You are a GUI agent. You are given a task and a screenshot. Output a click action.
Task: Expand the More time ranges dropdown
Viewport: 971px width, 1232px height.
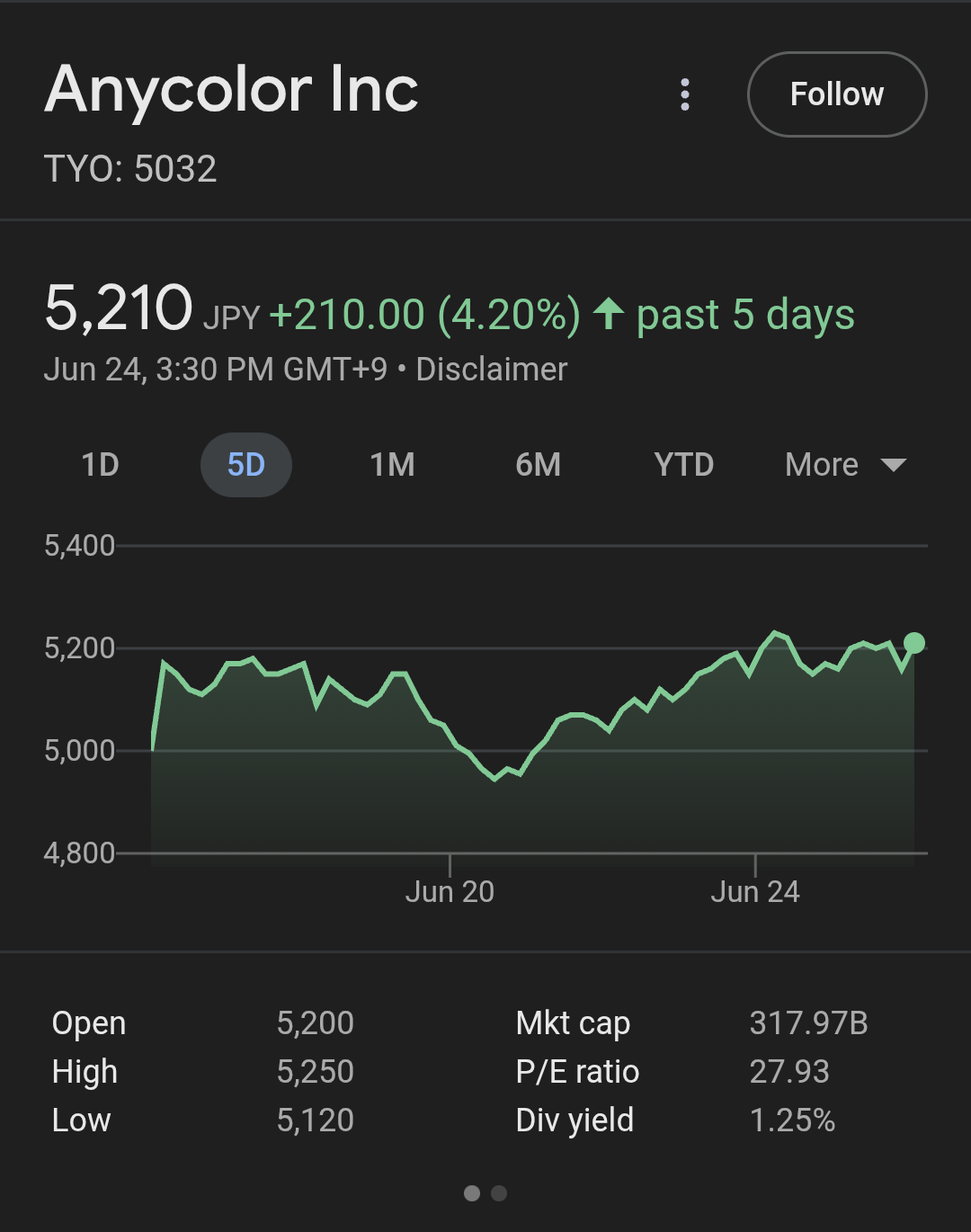click(x=844, y=465)
